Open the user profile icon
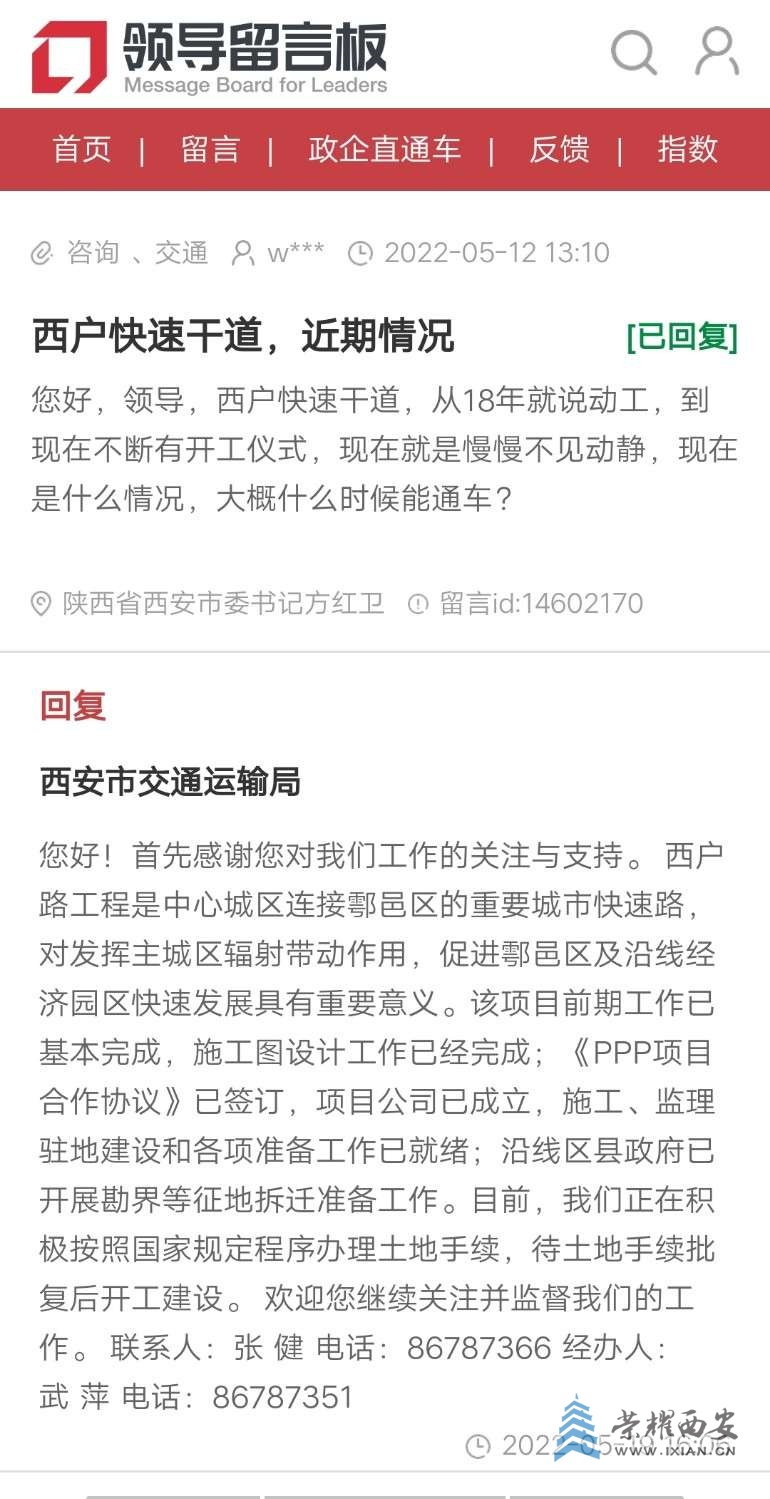Image resolution: width=770 pixels, height=1499 pixels. (717, 51)
